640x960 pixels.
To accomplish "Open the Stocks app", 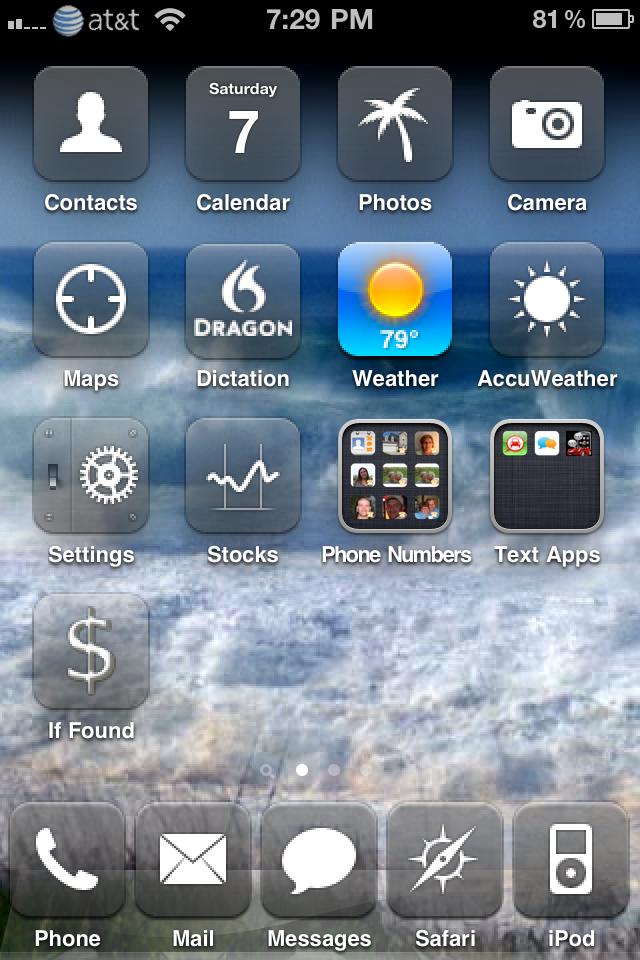I will pyautogui.click(x=243, y=475).
